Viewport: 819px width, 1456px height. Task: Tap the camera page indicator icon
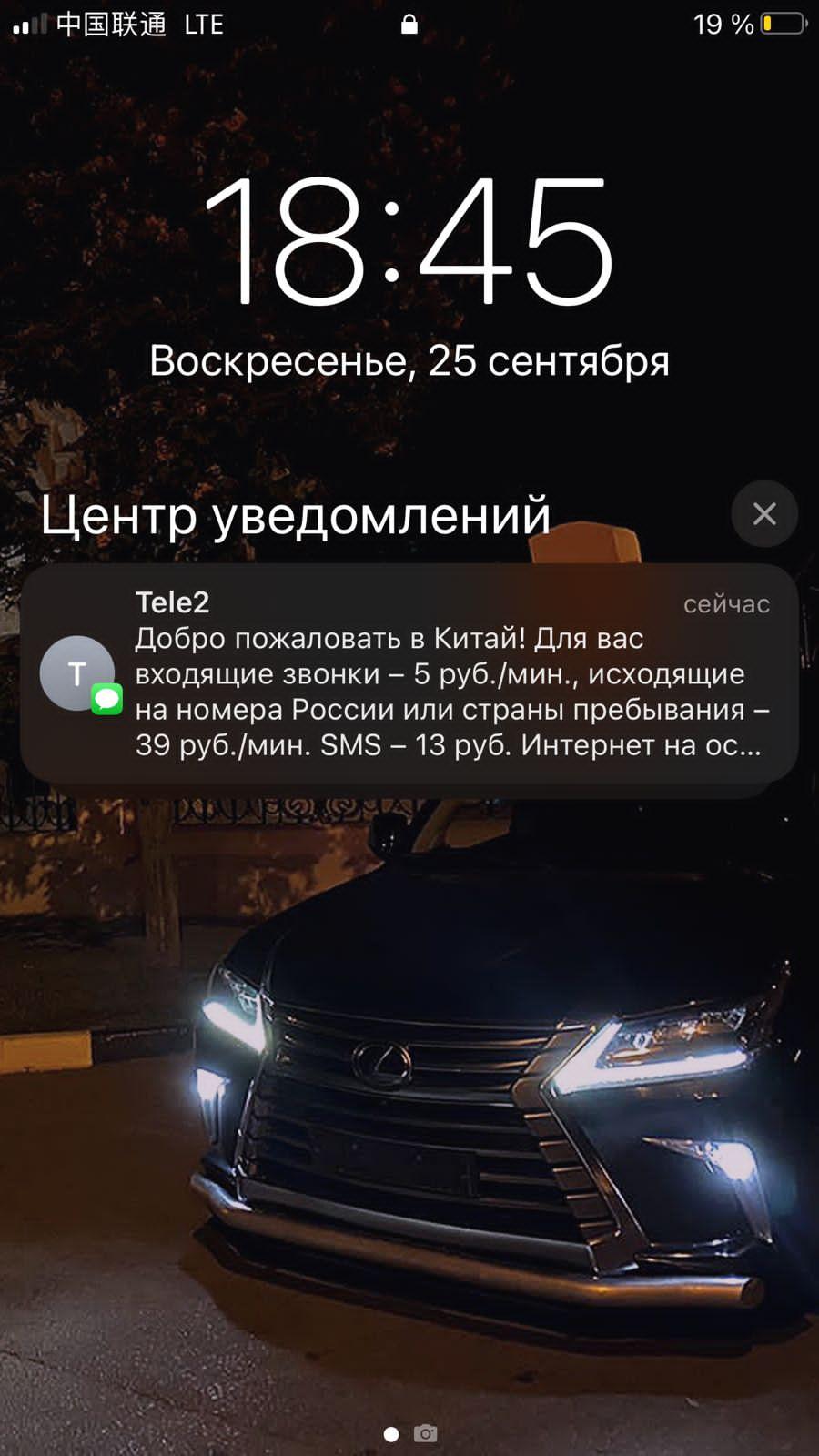click(425, 1434)
